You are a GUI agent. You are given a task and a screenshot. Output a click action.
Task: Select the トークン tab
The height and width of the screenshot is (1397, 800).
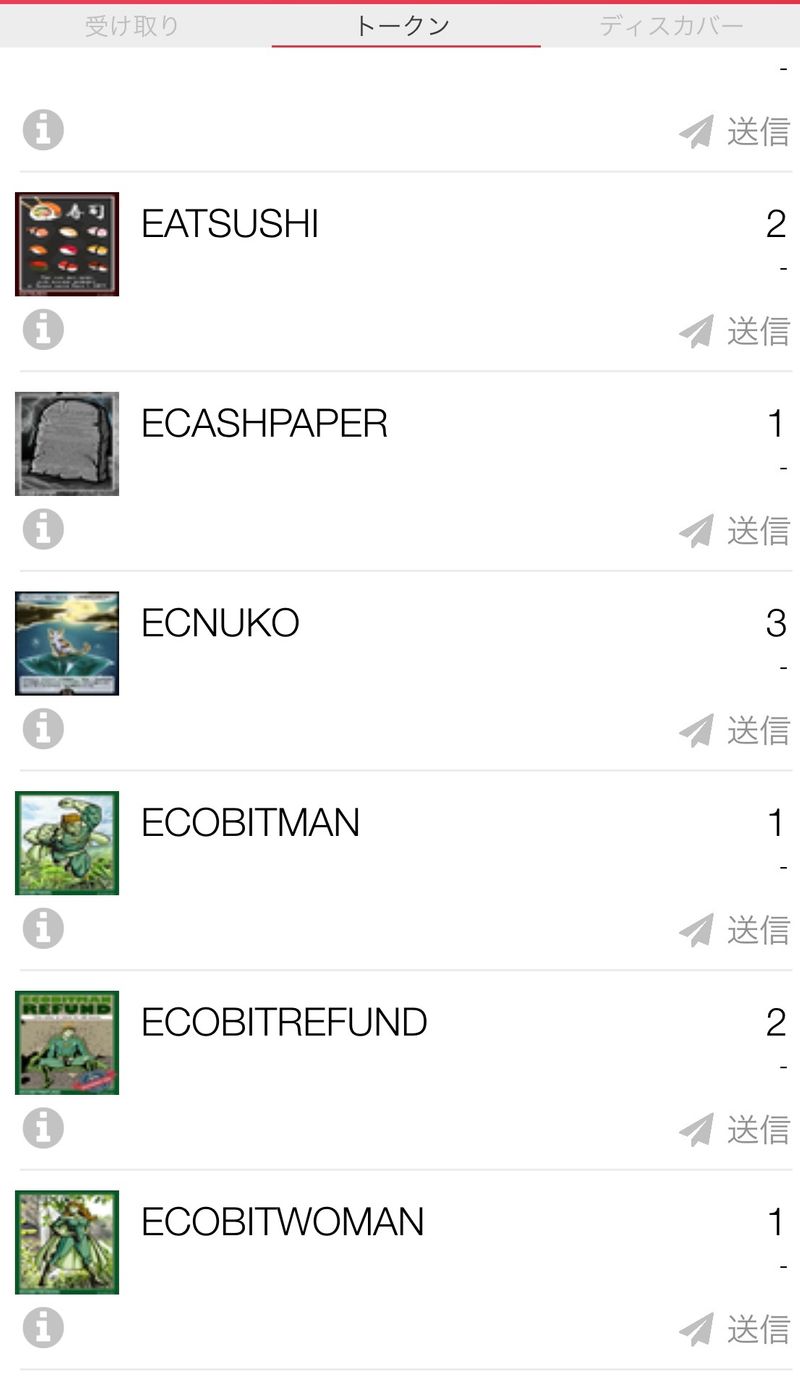pos(404,26)
